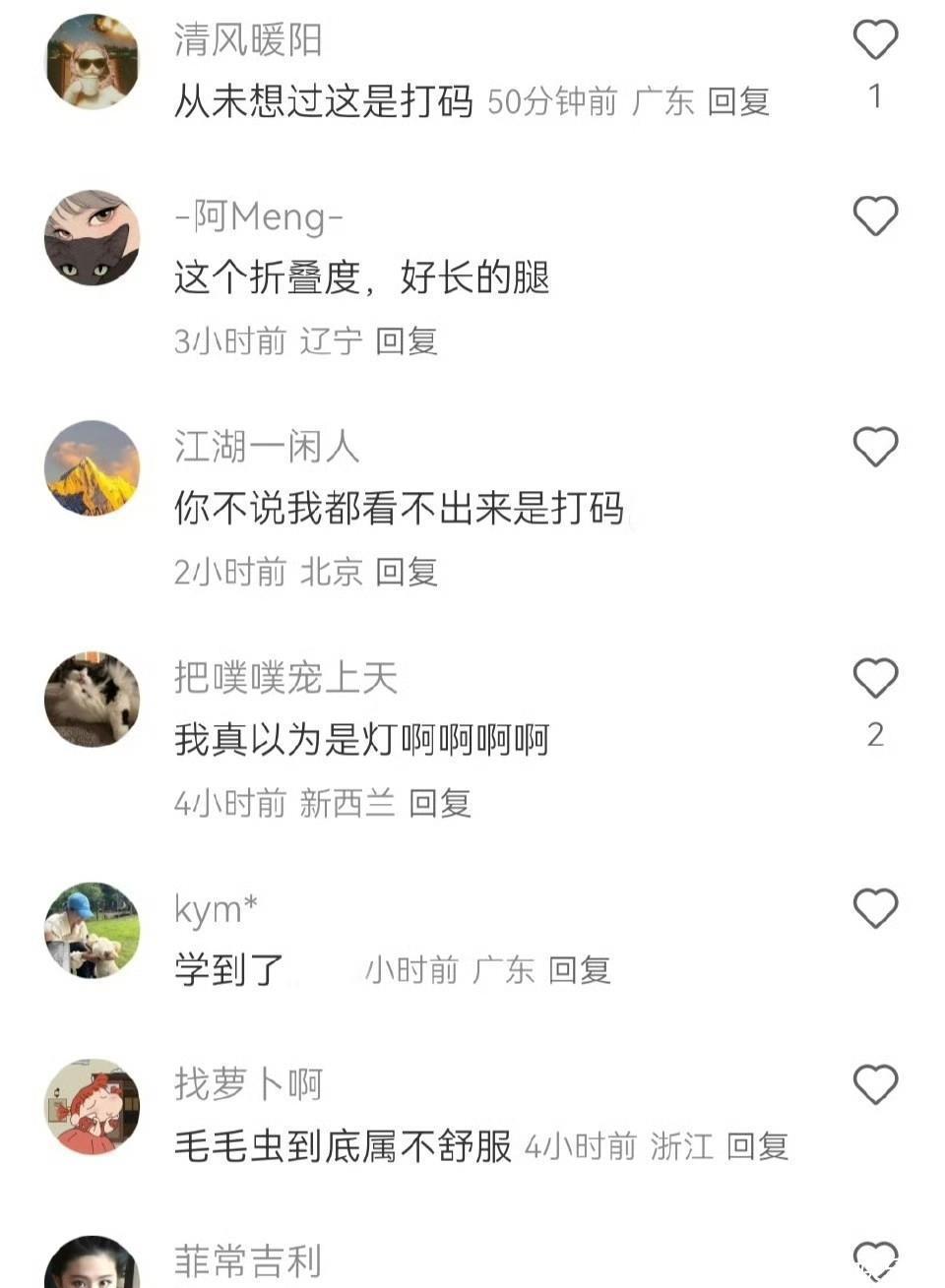The height and width of the screenshot is (1288, 945).
Task: Like 清风暖阳's comment
Action: [x=874, y=40]
